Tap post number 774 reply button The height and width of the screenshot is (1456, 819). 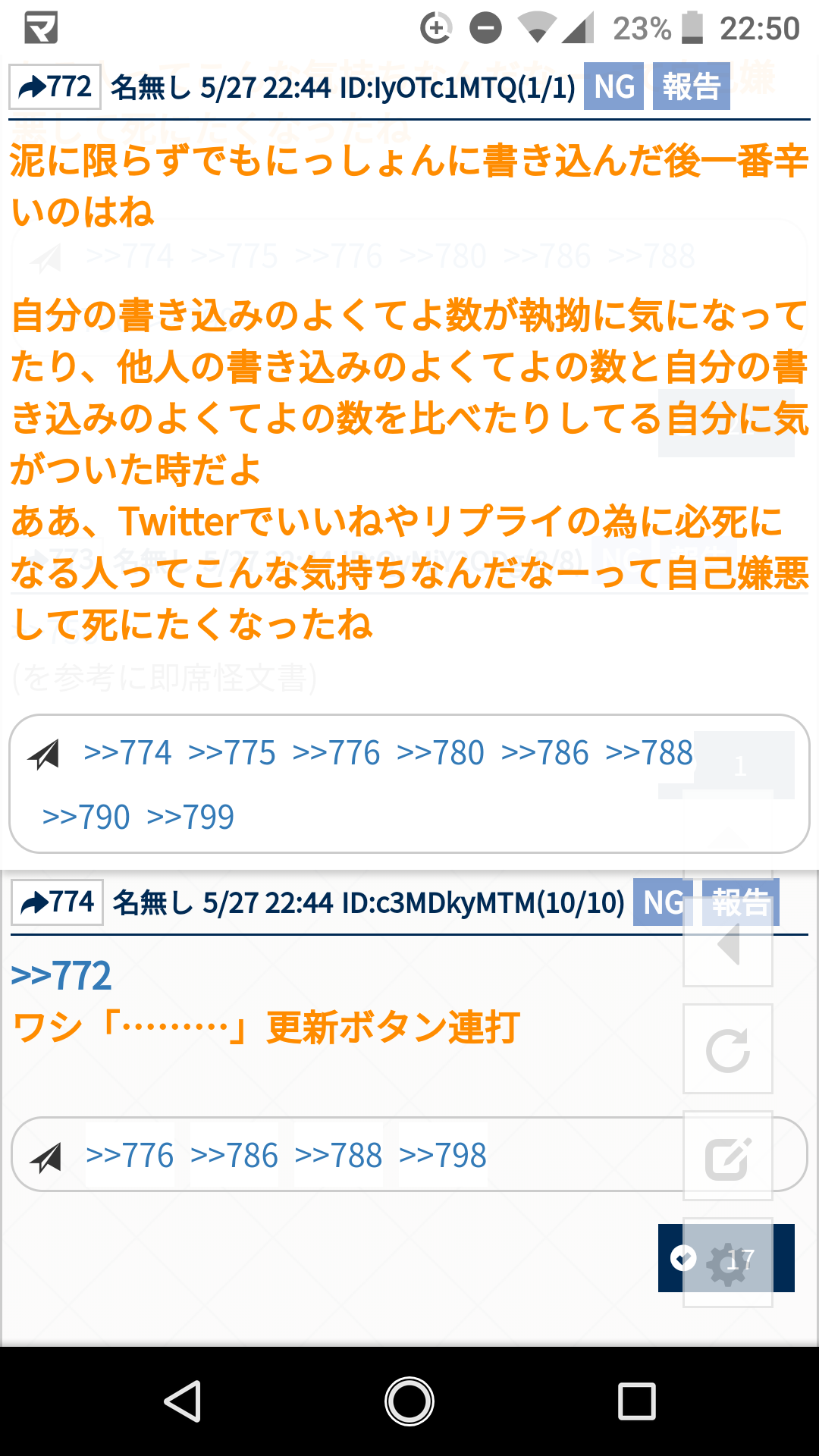(57, 902)
